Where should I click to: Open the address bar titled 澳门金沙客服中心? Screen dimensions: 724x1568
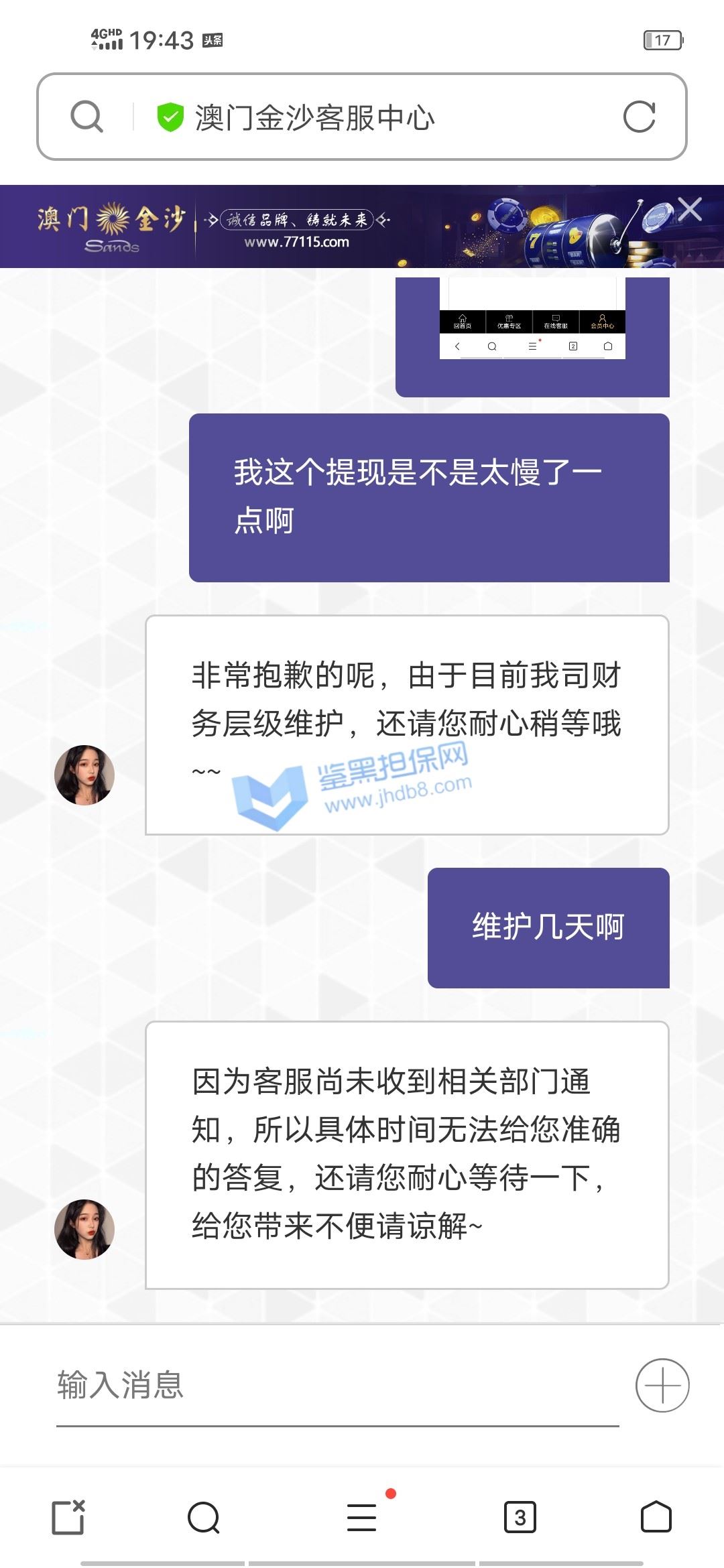362,117
